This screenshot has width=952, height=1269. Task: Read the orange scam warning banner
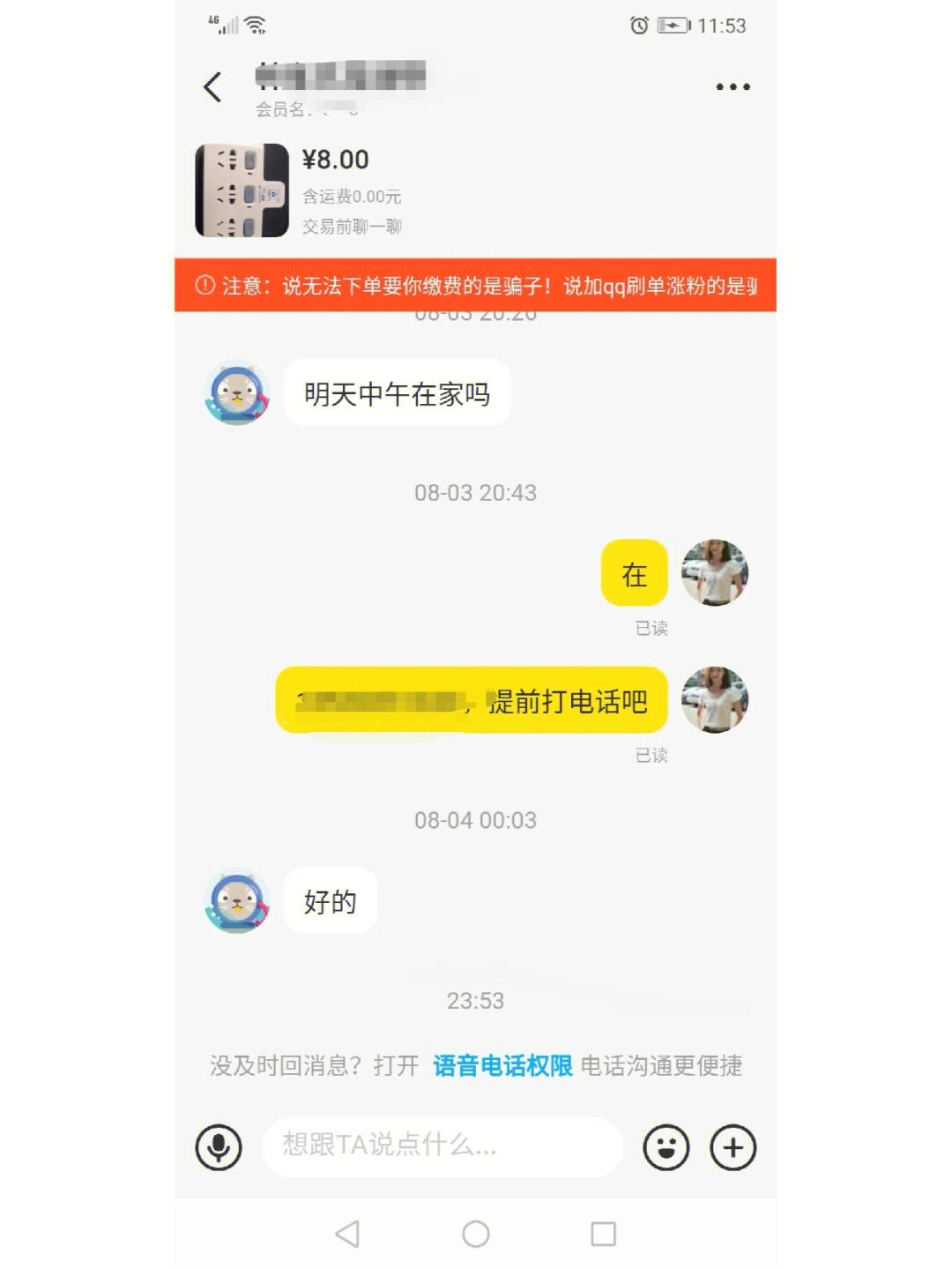click(x=476, y=286)
